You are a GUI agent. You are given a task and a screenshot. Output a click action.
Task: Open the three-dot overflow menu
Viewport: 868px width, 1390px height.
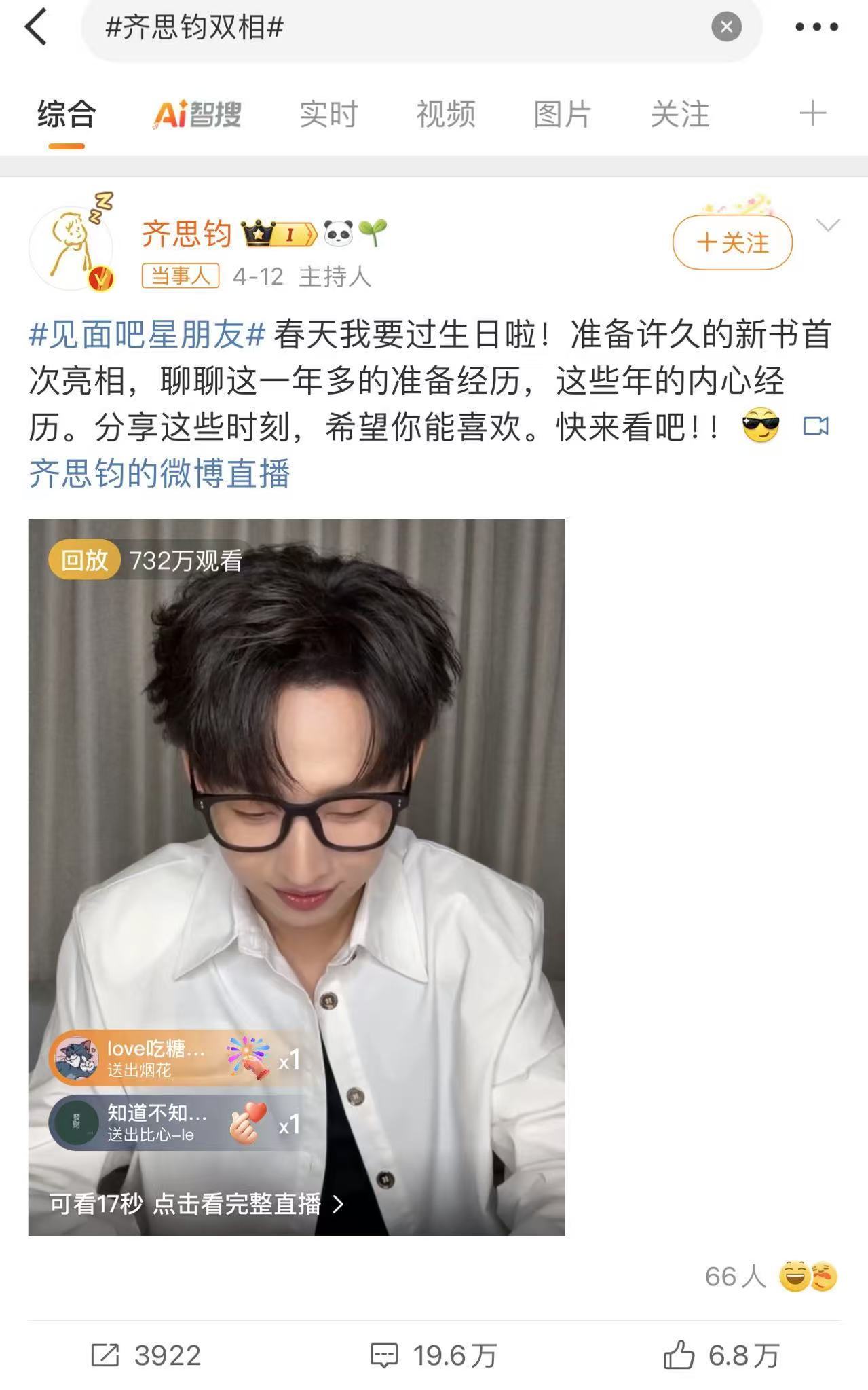point(816,27)
